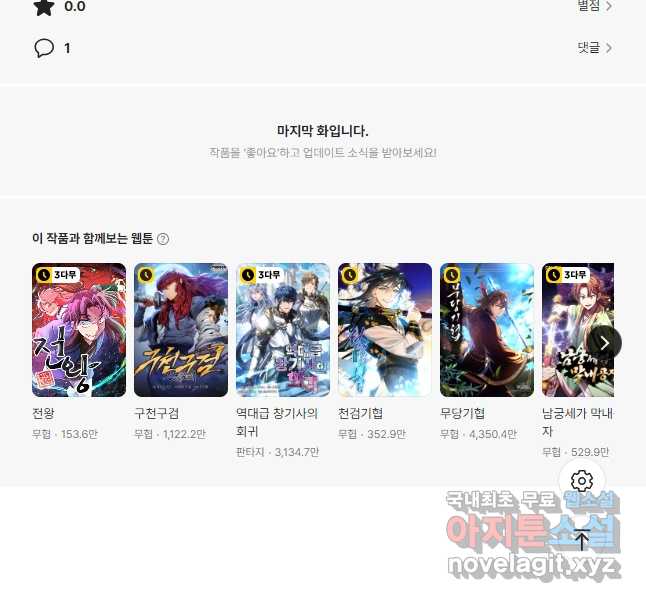Screen dimensions: 646x603
Task: Open the webtoon 전왕
Action: pyautogui.click(x=79, y=330)
